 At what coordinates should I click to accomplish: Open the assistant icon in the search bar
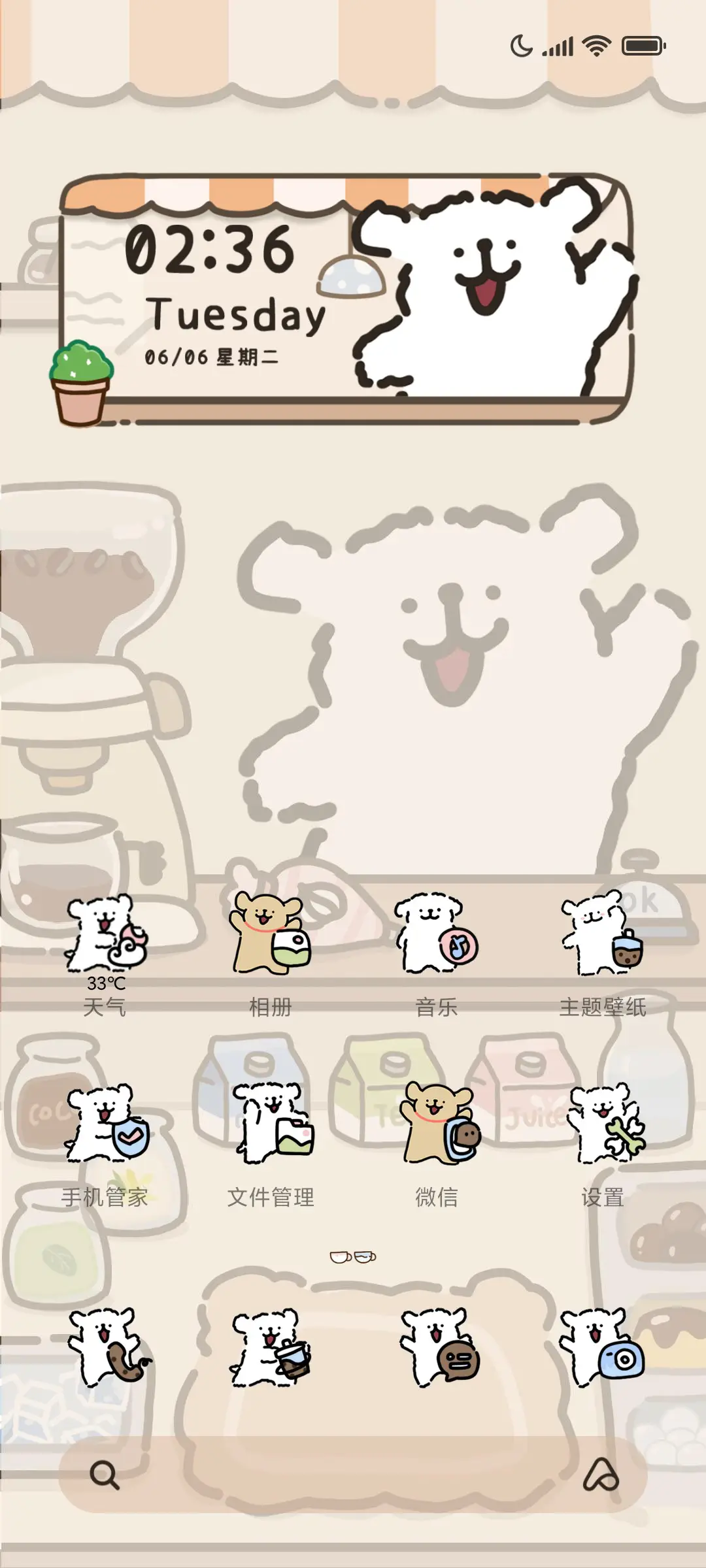601,1475
